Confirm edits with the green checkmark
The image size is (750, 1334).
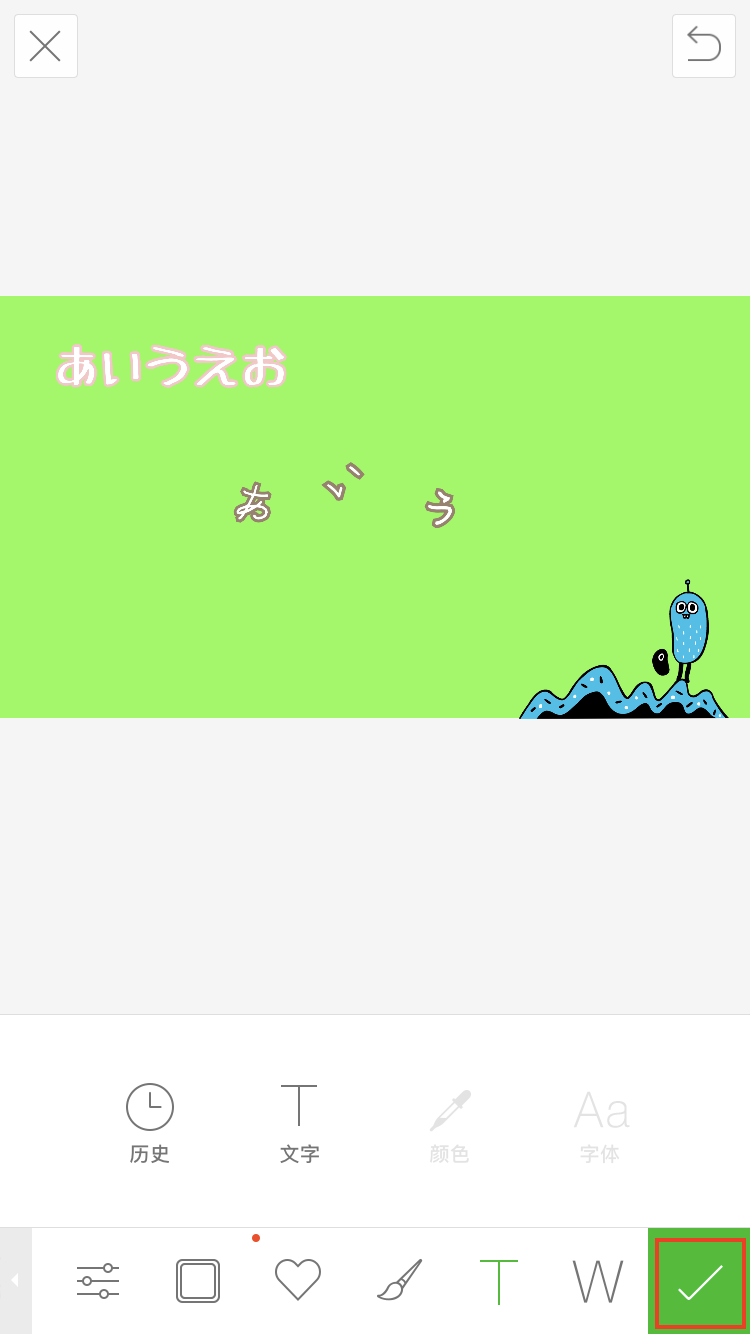pos(700,1282)
